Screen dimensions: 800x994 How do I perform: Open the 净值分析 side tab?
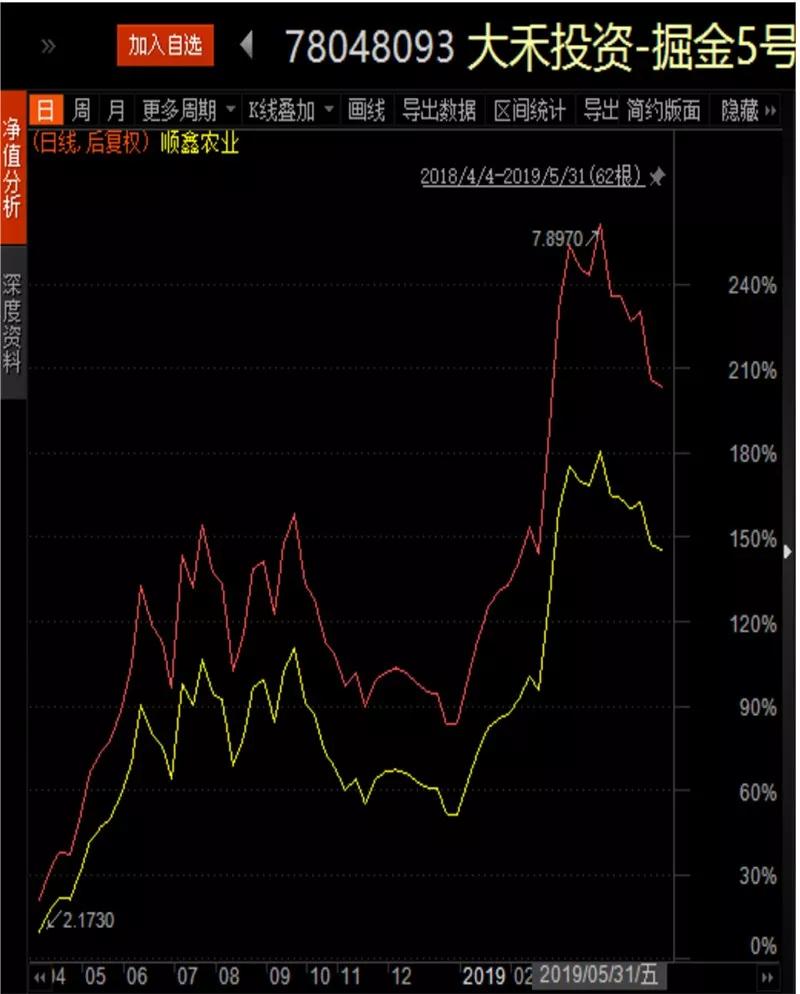13,168
